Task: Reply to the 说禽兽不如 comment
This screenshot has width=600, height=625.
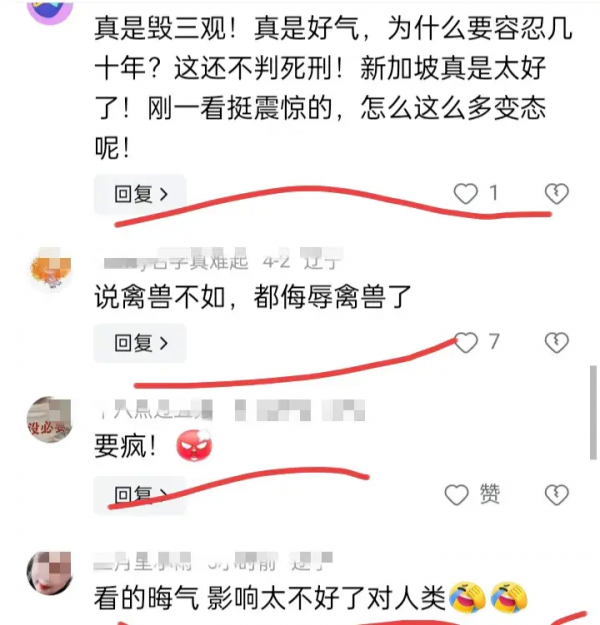Action: point(139,344)
